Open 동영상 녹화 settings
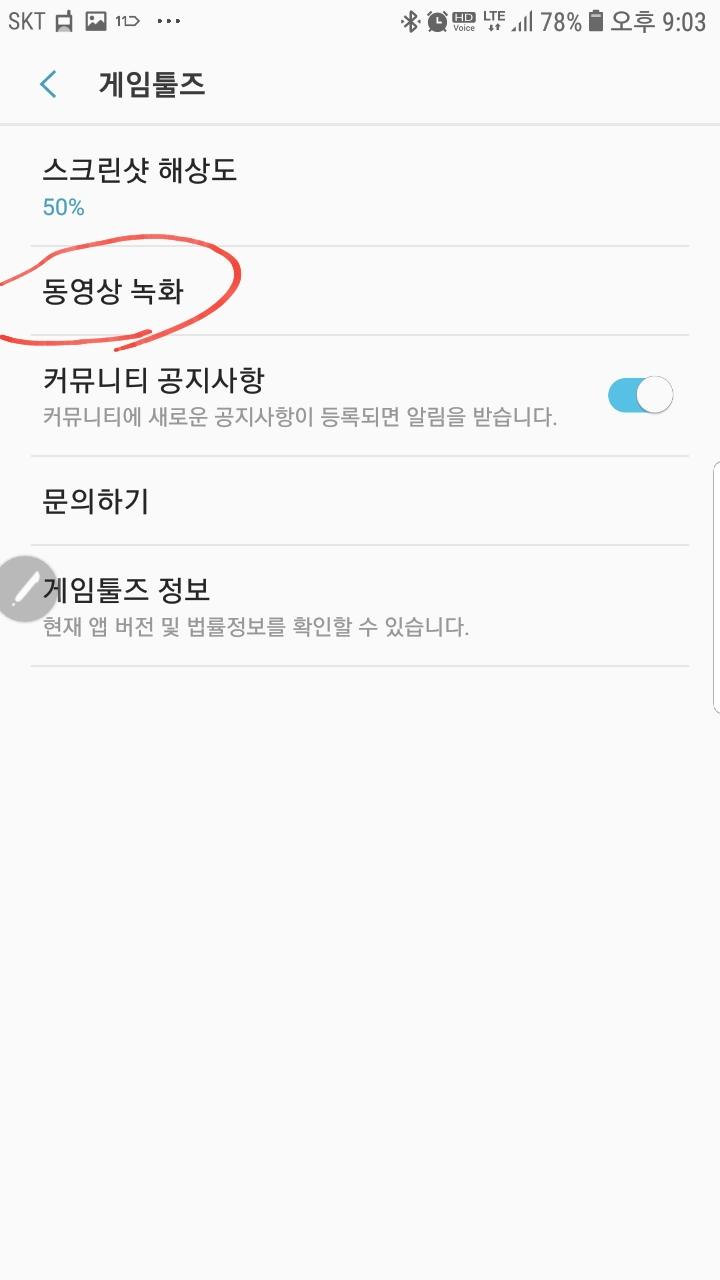This screenshot has width=720, height=1280. pos(360,291)
